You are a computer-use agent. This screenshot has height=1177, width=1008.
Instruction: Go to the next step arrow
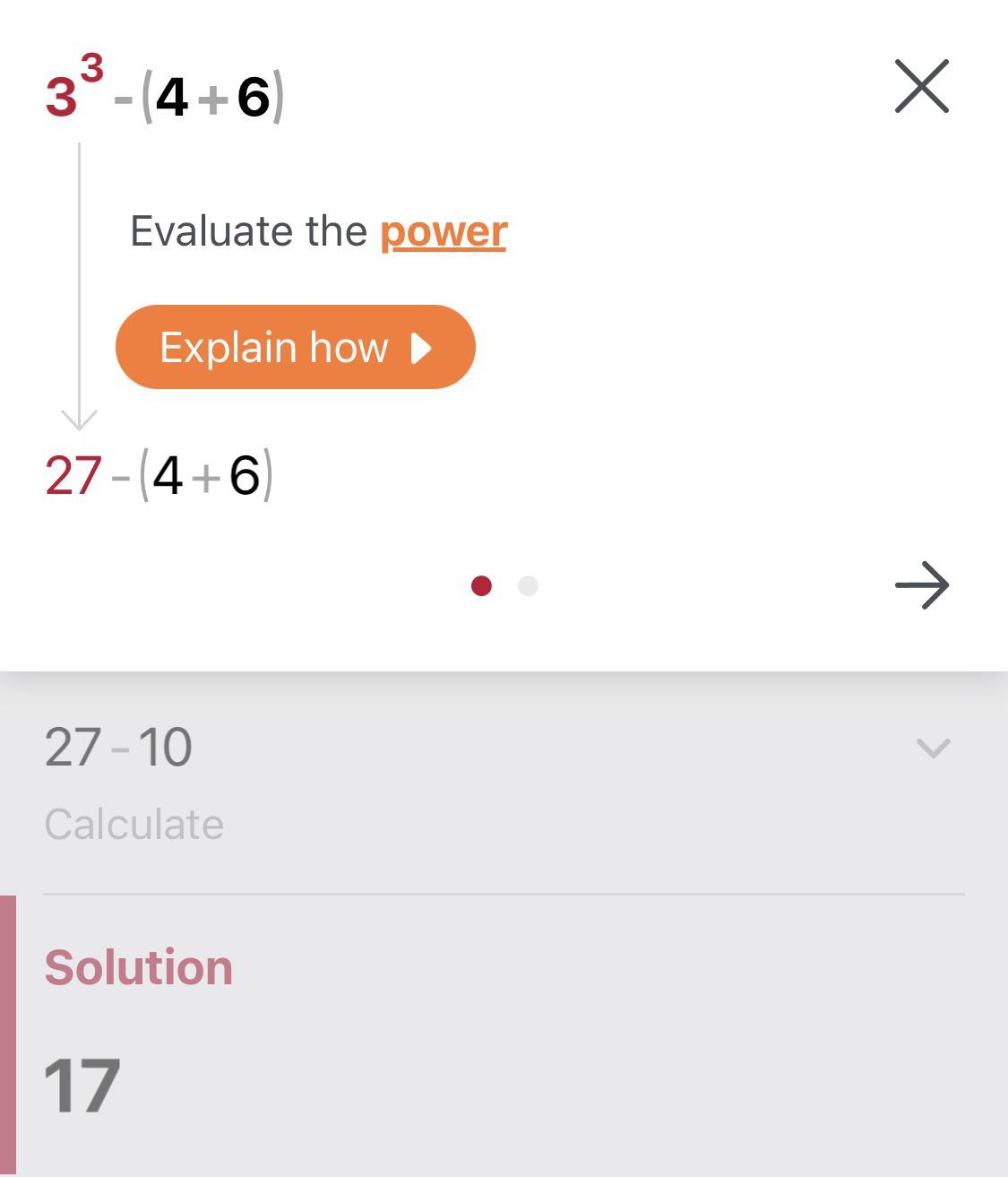921,585
